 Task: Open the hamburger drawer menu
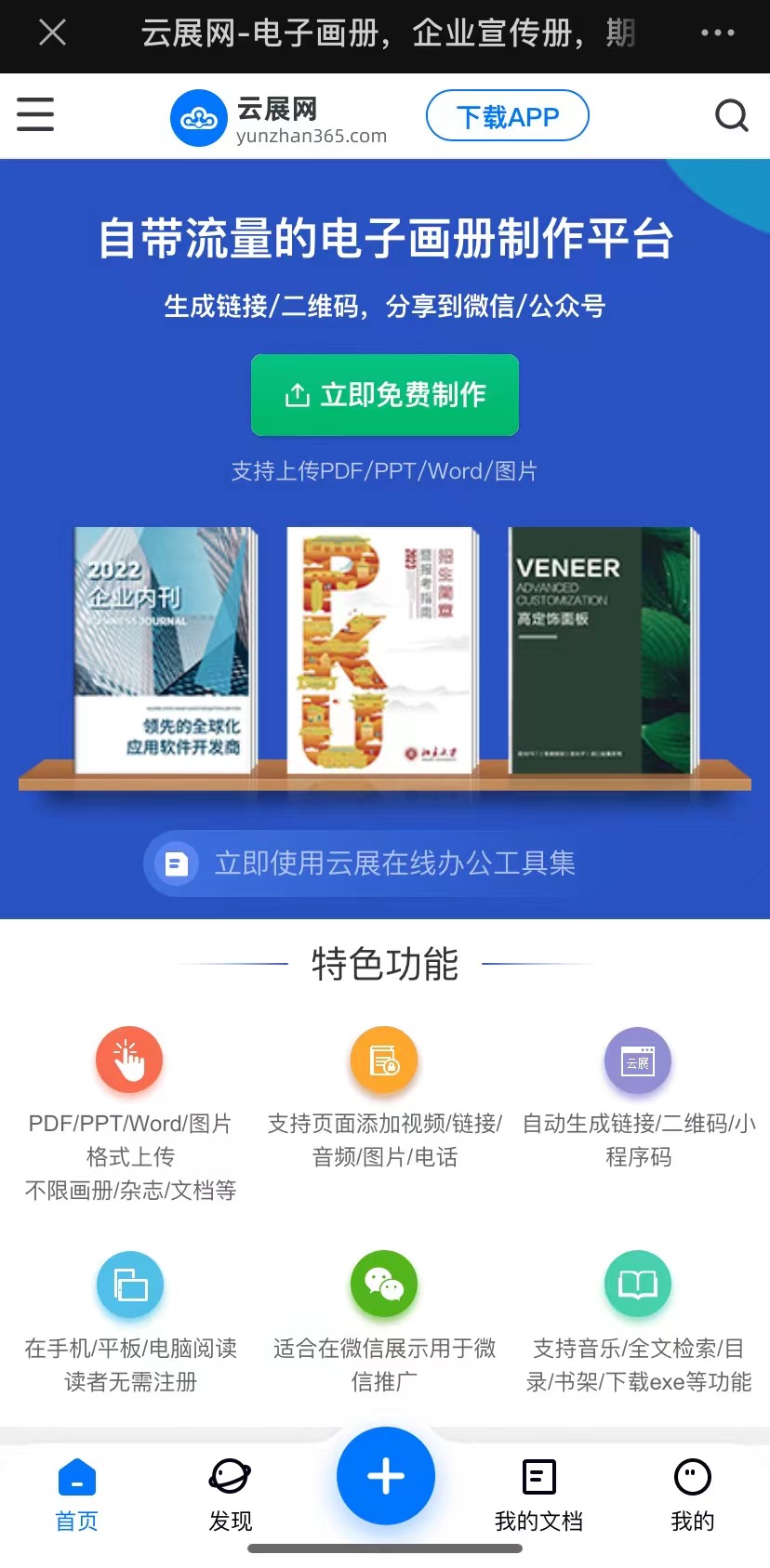(35, 115)
